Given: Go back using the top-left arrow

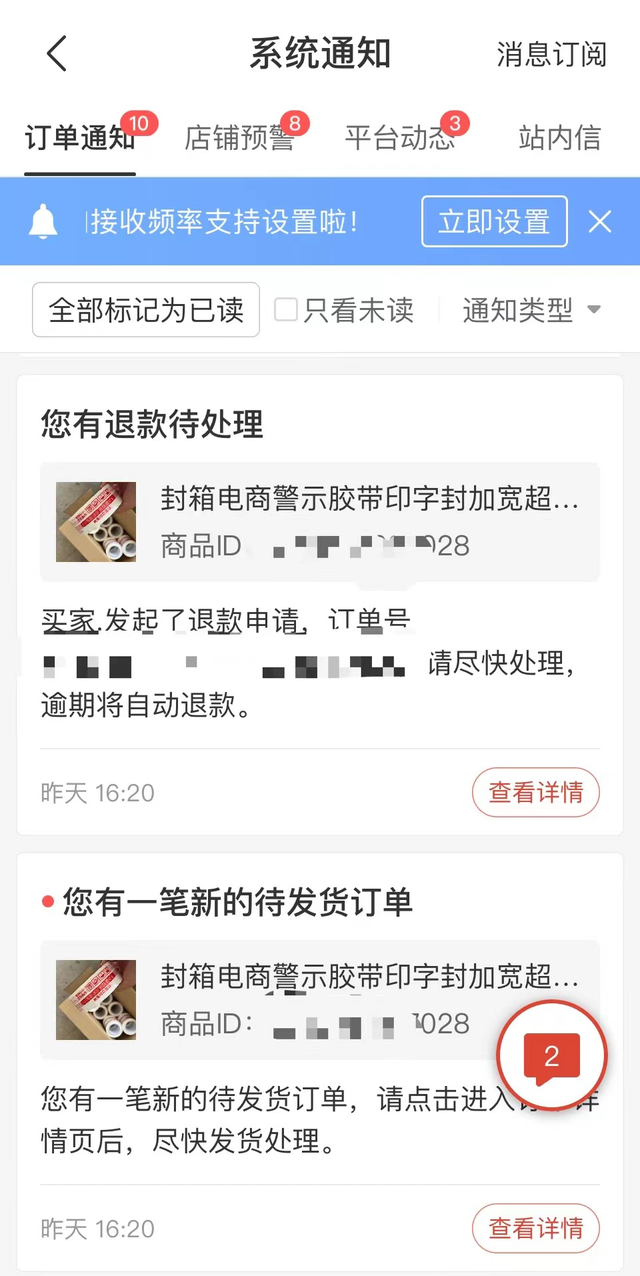Looking at the screenshot, I should [57, 54].
